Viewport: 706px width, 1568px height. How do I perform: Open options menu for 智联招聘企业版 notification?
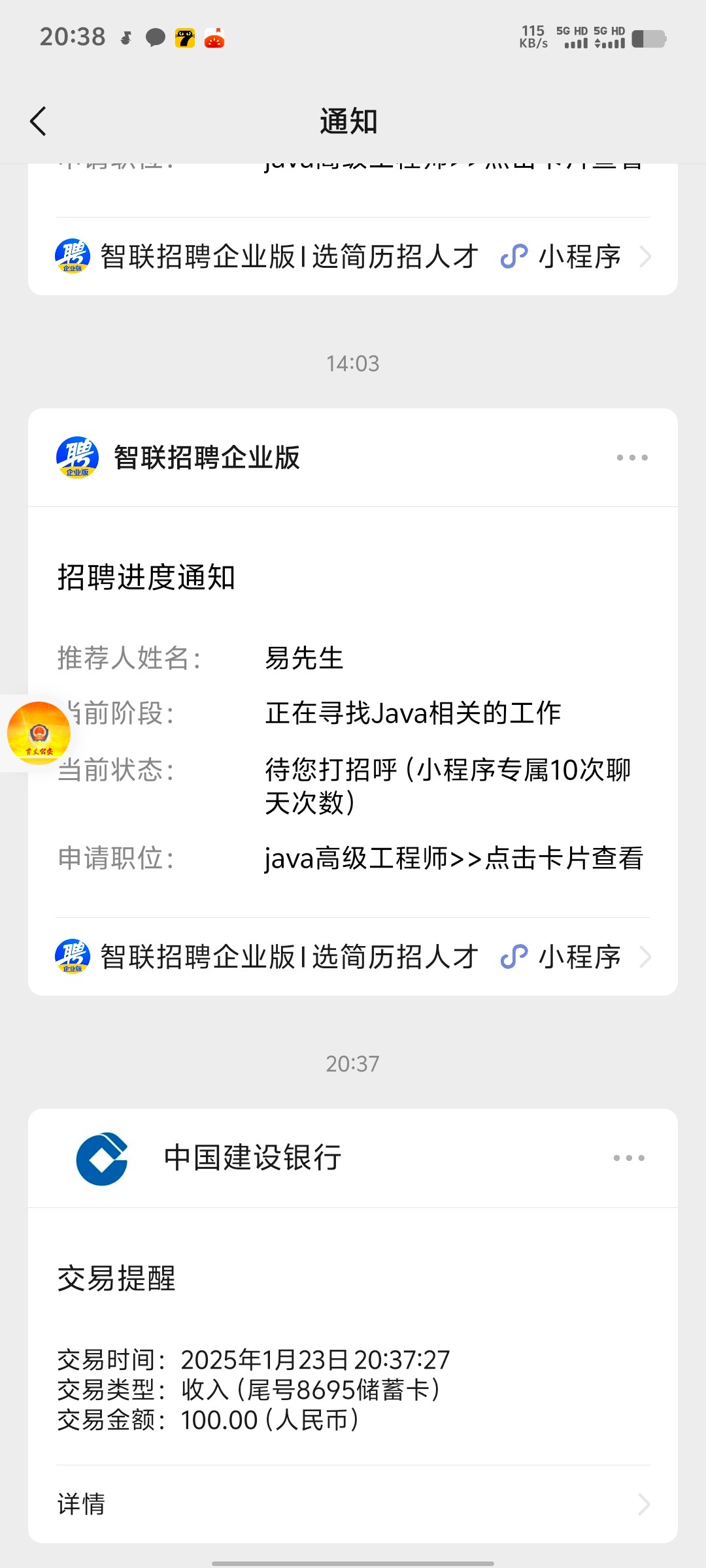coord(632,457)
